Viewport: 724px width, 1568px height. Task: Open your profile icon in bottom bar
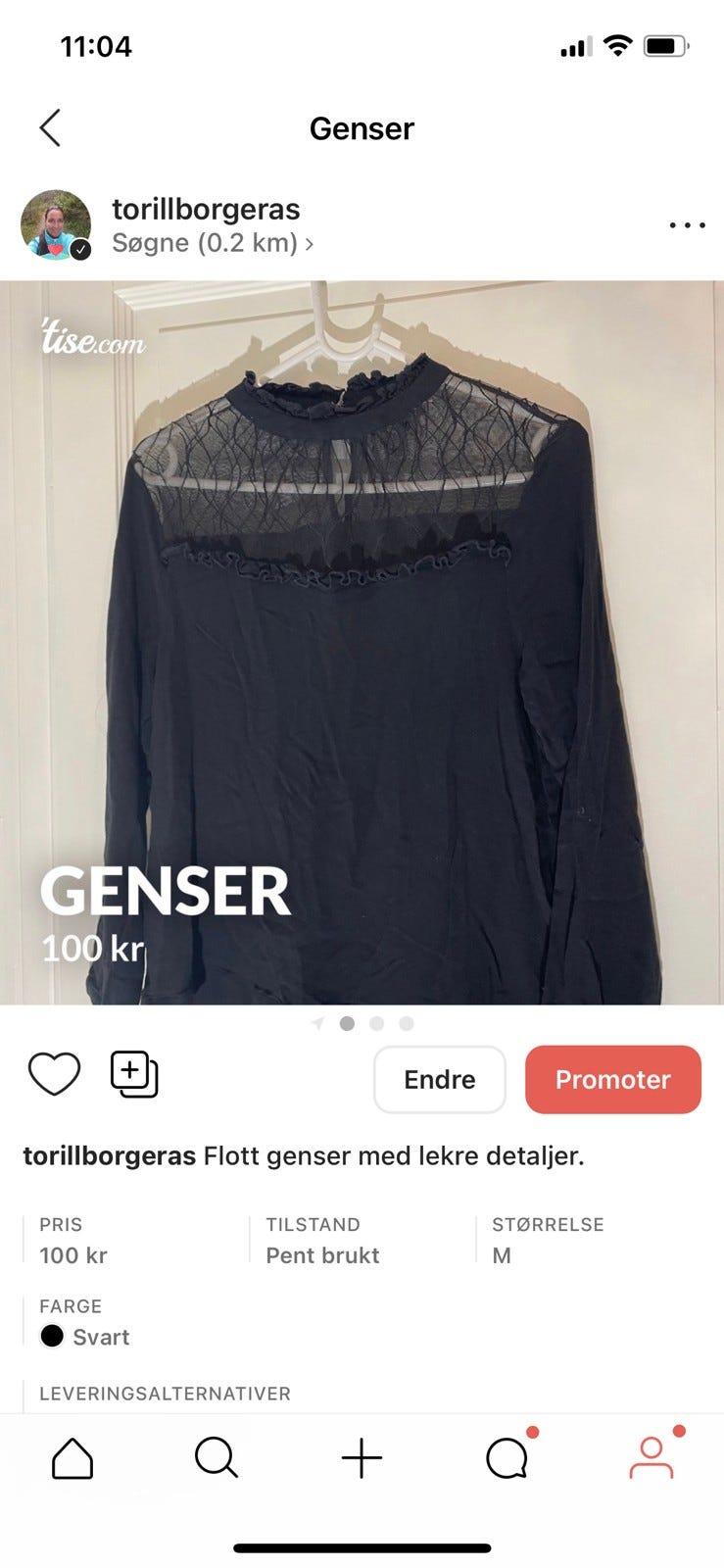651,1458
